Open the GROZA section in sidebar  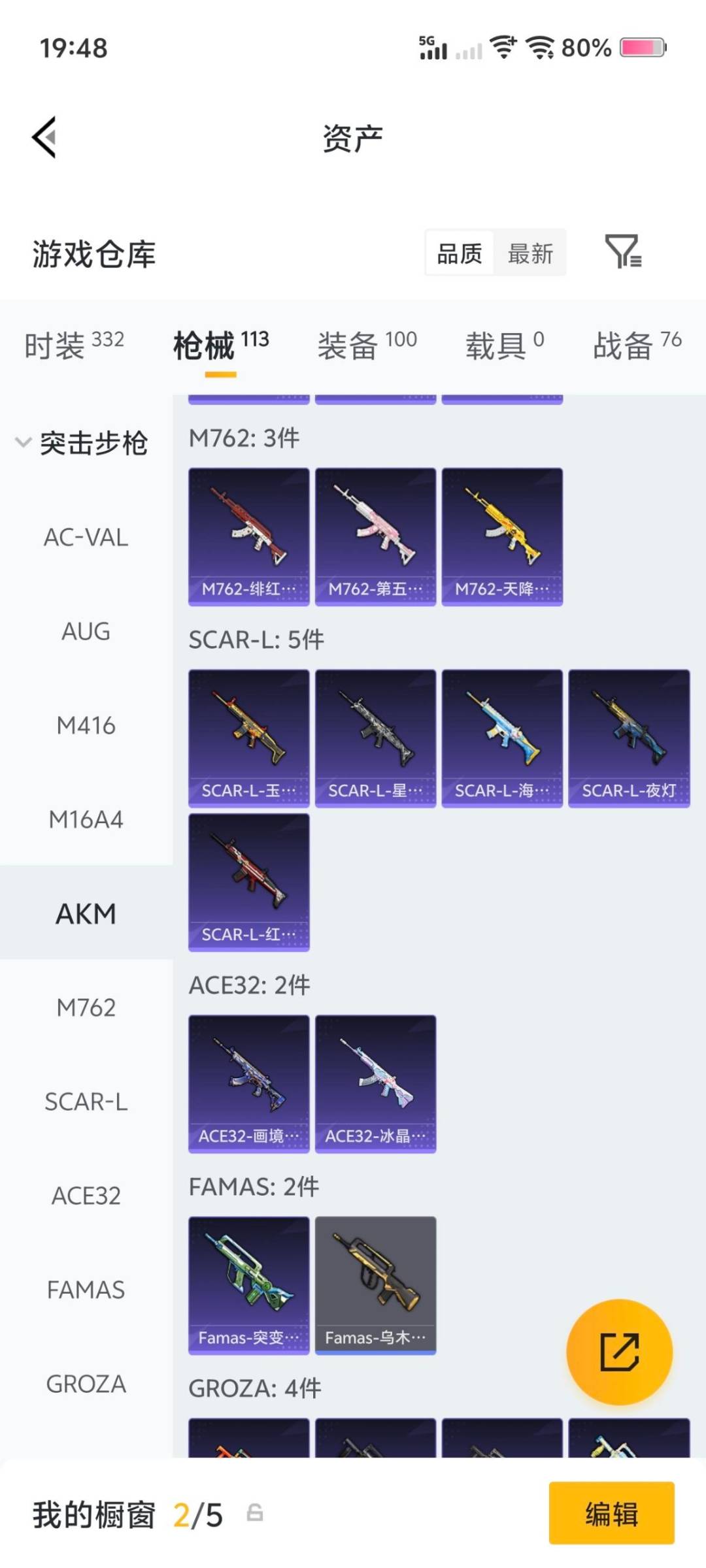(x=86, y=1383)
